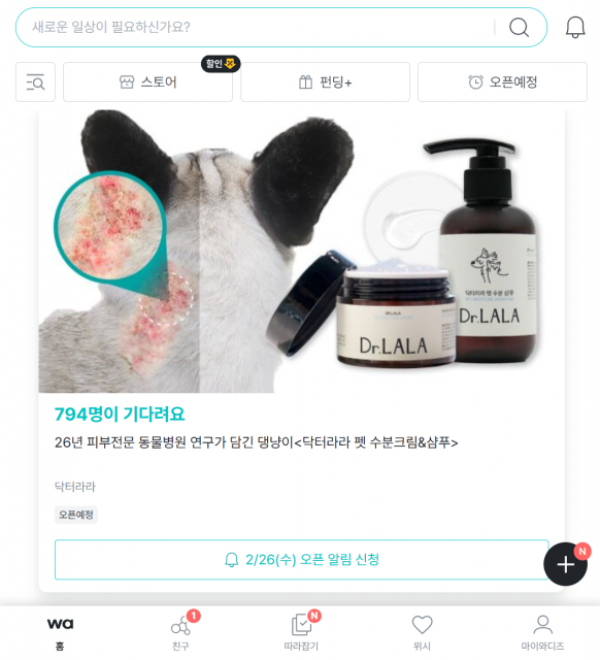Tap the magnifier search icon
Image resolution: width=600 pixels, height=660 pixels.
click(x=519, y=27)
